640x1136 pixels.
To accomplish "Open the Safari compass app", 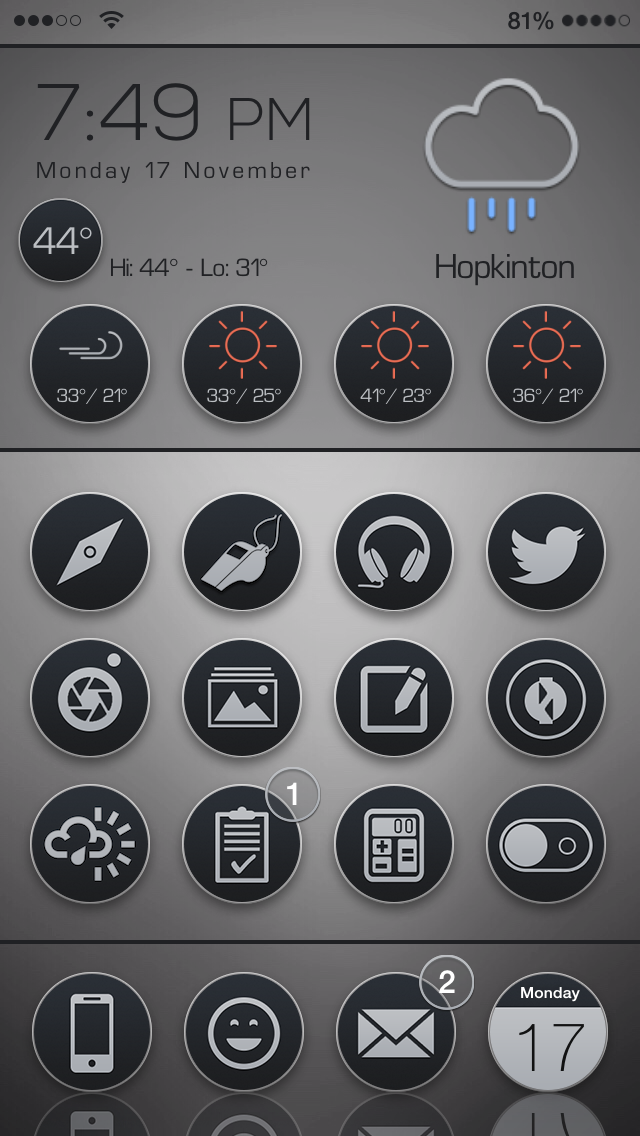I will [x=90, y=551].
